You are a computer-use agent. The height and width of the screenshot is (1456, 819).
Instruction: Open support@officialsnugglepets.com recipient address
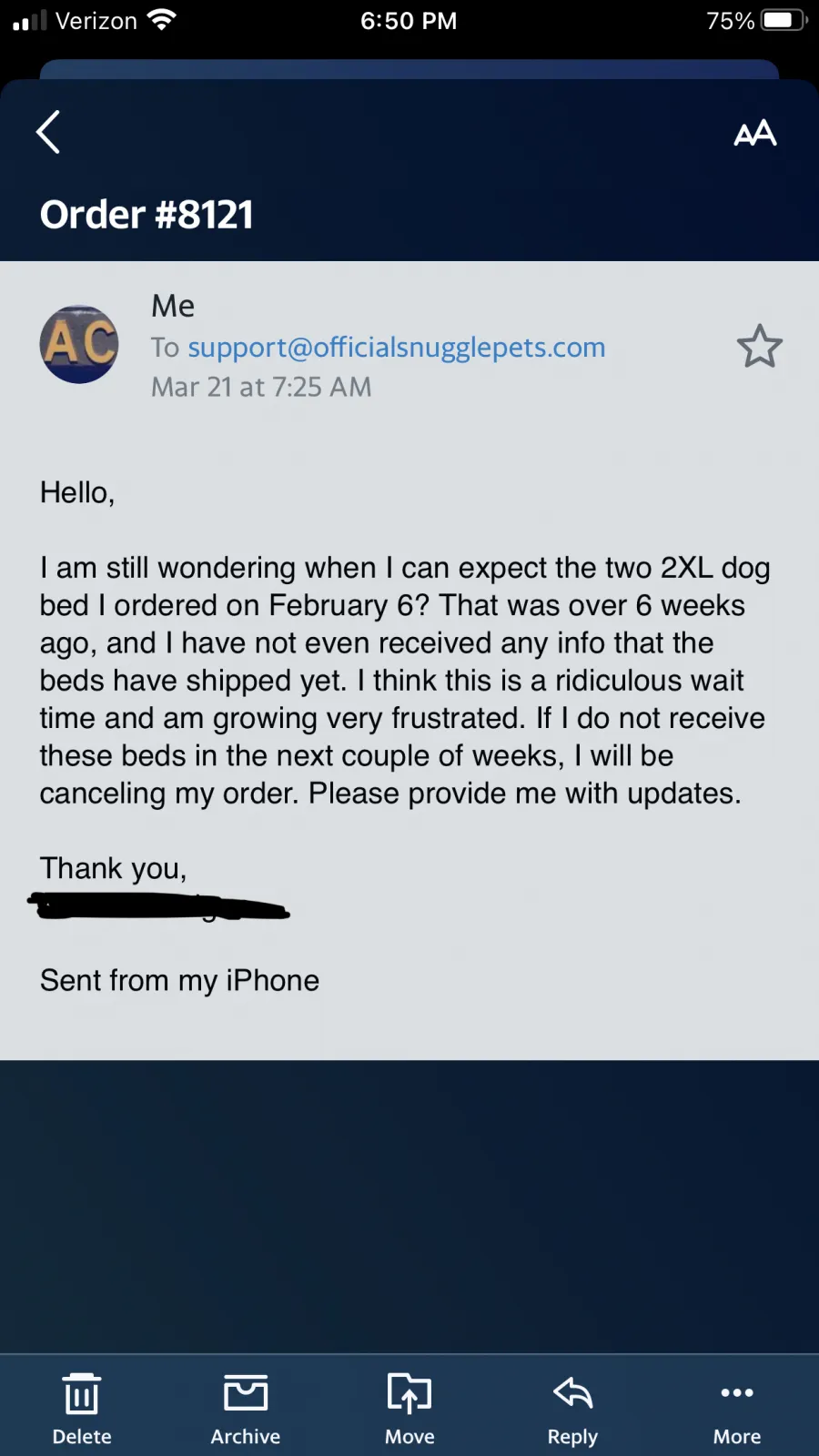pos(396,347)
